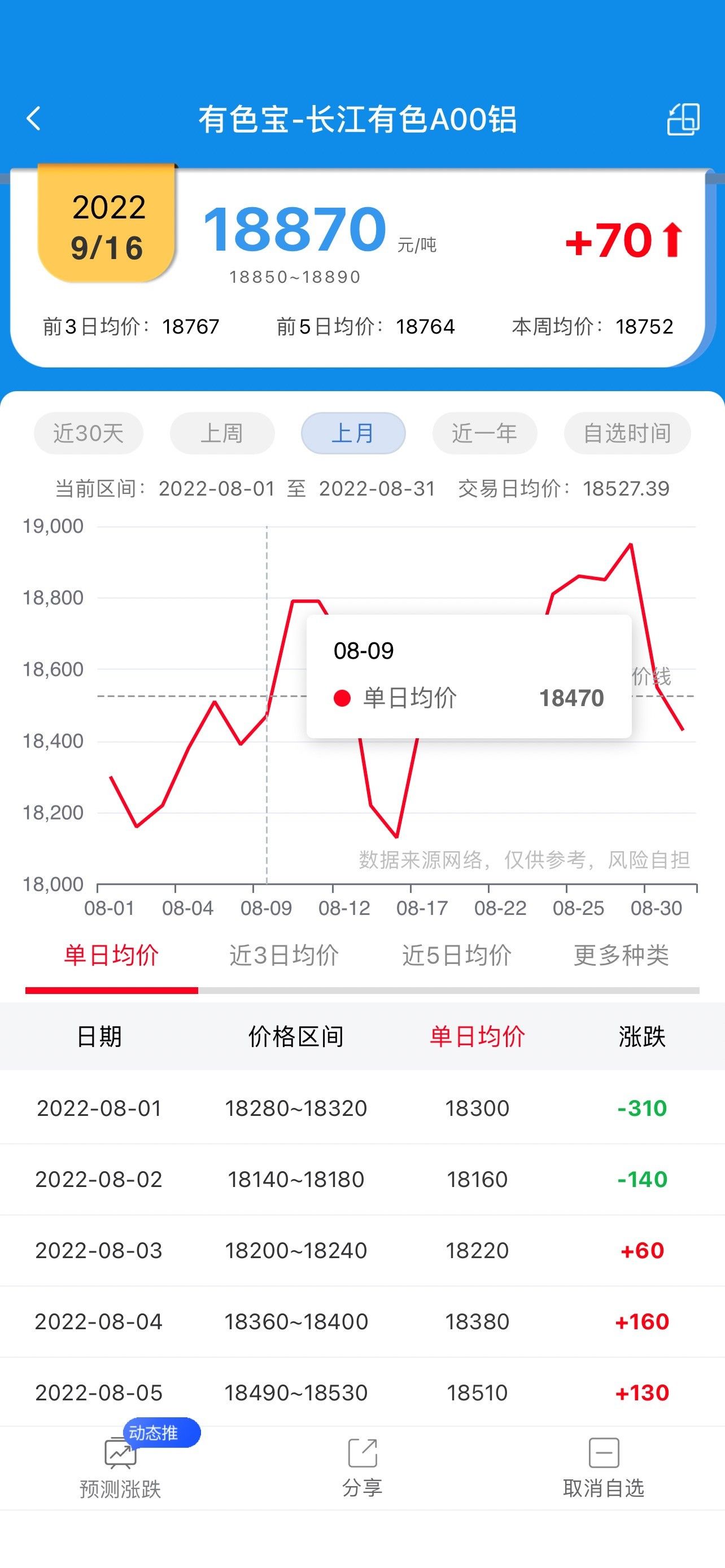The width and height of the screenshot is (725, 1568).
Task: Switch to the 近3日均价 tab
Action: pyautogui.click(x=283, y=956)
